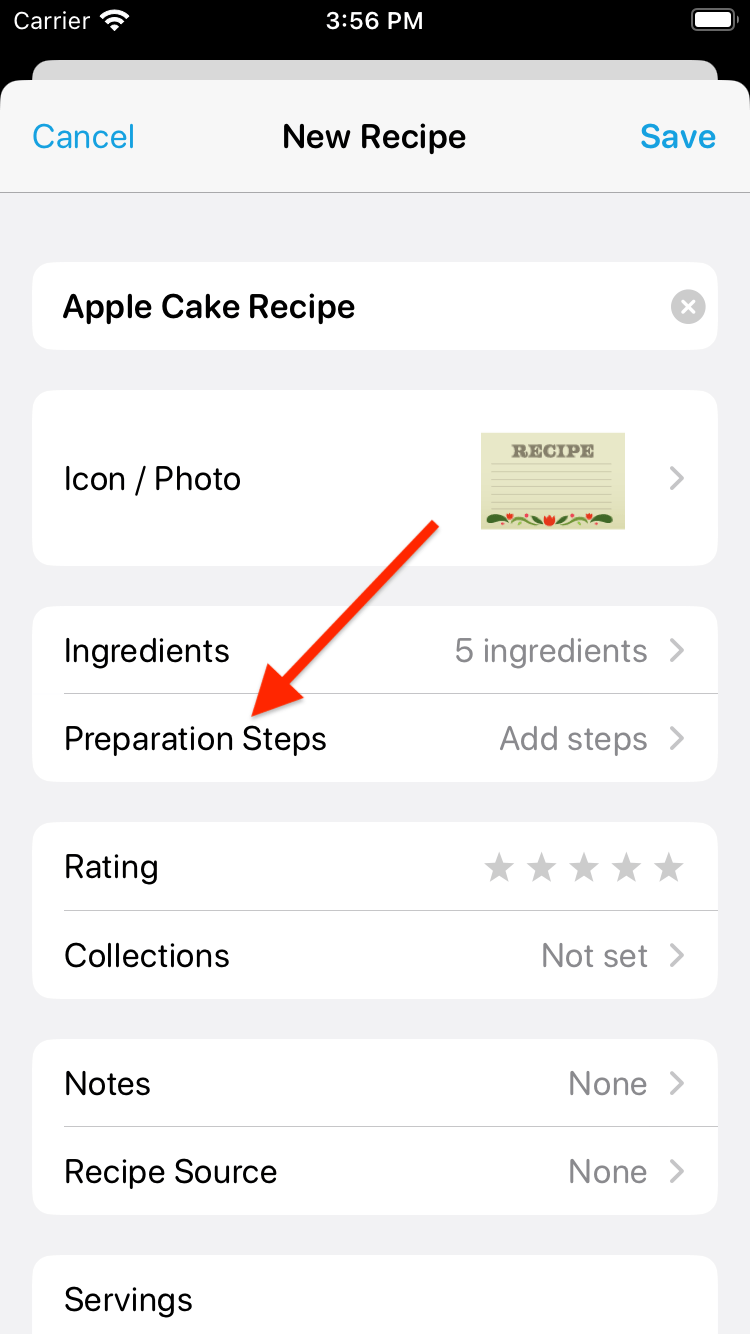
Task: Open Collections setting
Action: pyautogui.click(x=374, y=956)
